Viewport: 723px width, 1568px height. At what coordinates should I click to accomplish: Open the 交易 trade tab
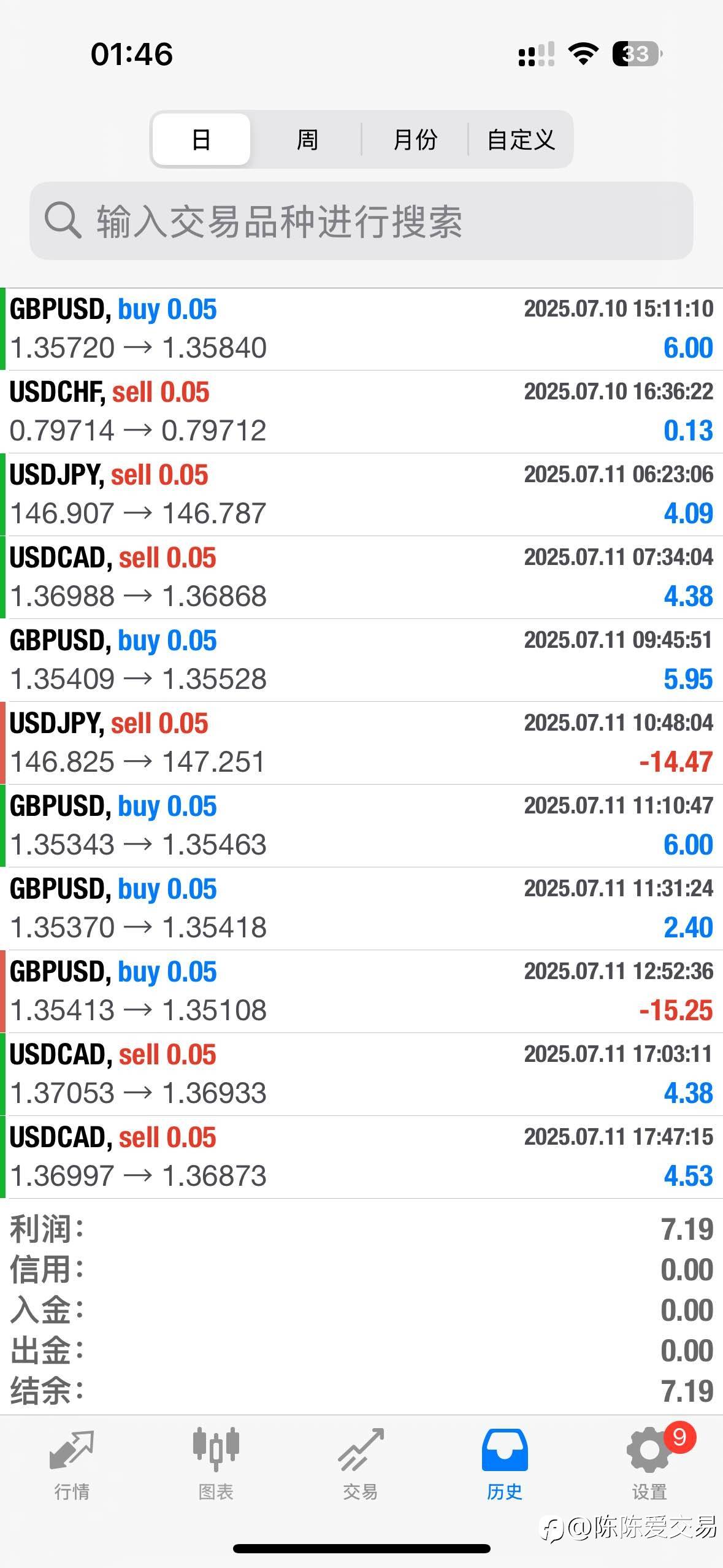[x=361, y=1465]
